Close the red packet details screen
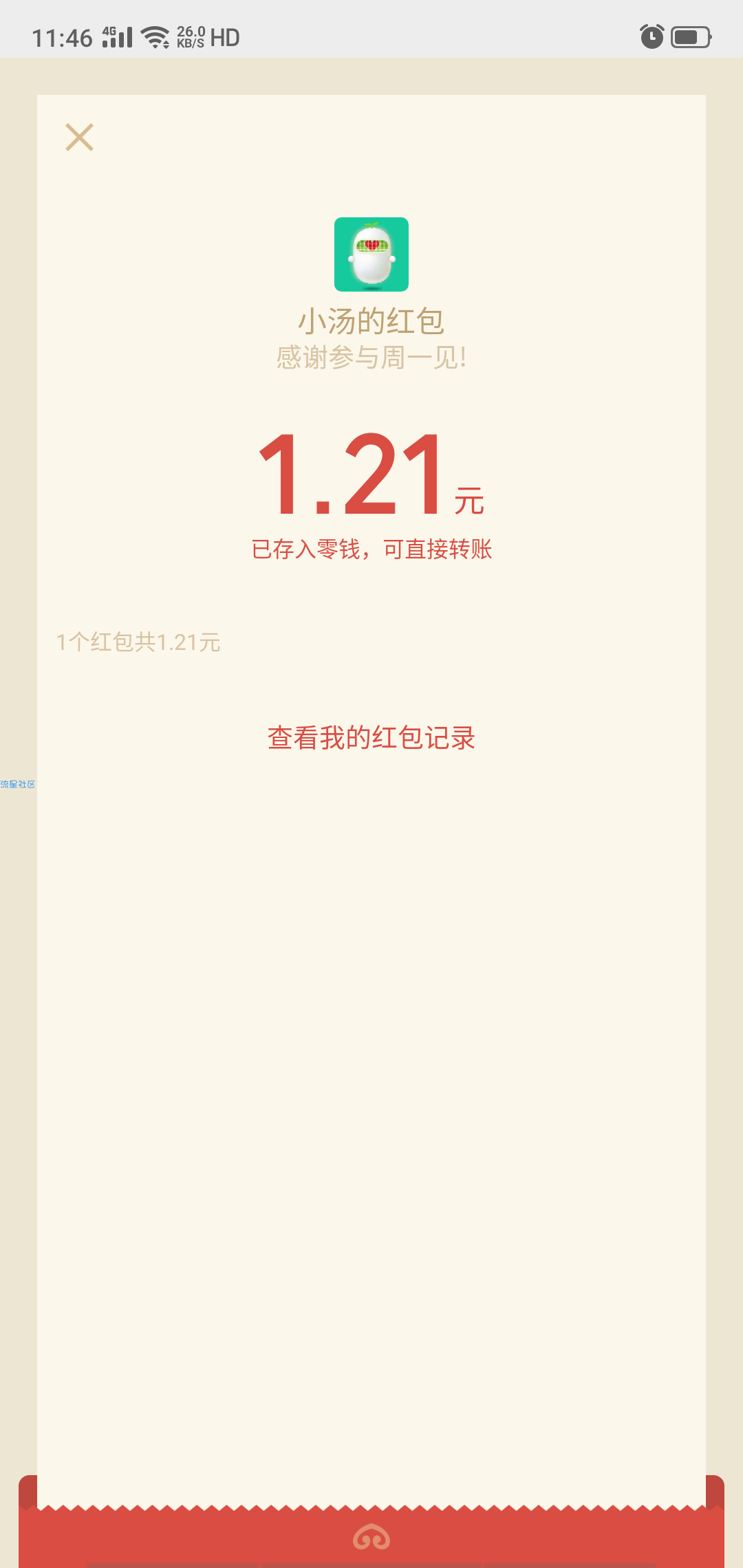The image size is (743, 1568). pyautogui.click(x=79, y=137)
